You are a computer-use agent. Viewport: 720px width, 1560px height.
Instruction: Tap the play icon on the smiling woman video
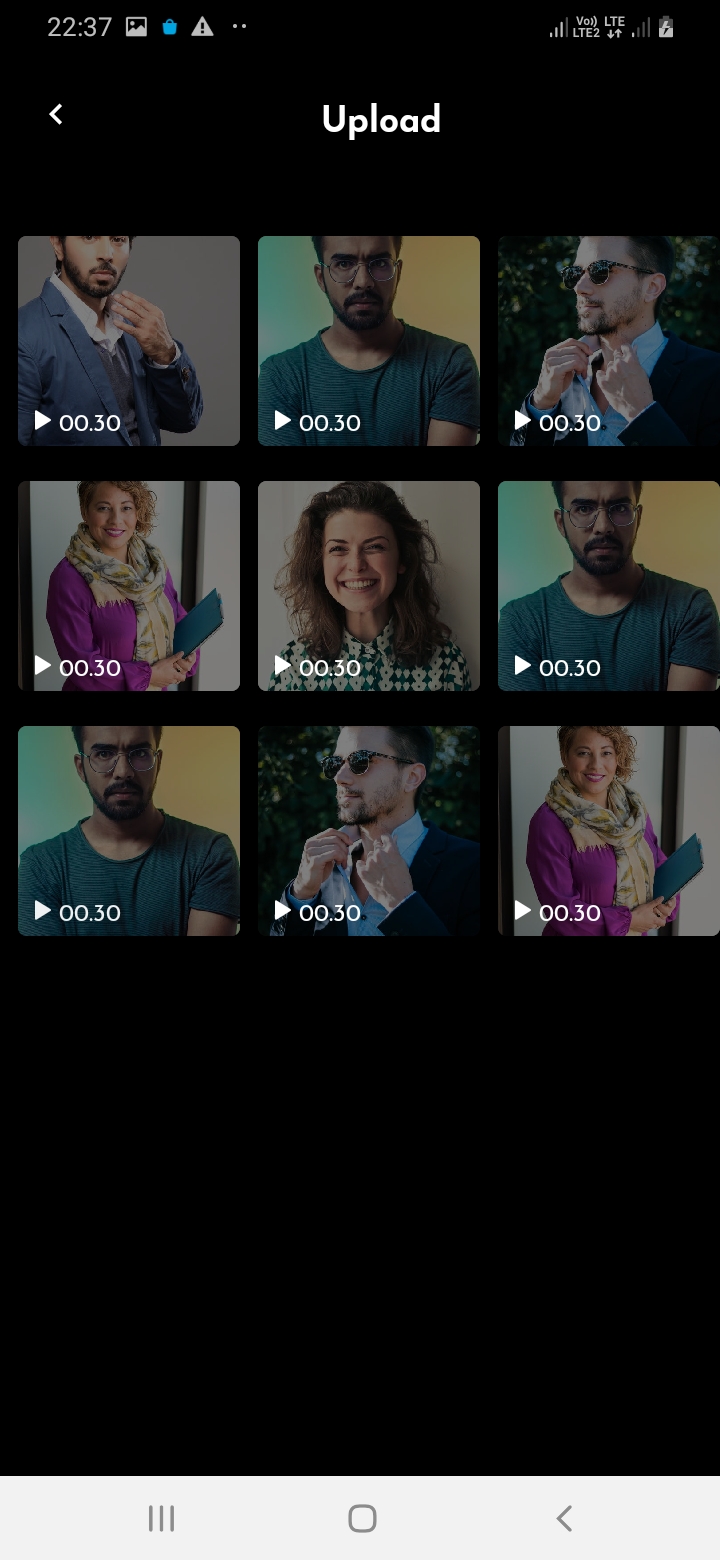[x=282, y=665]
